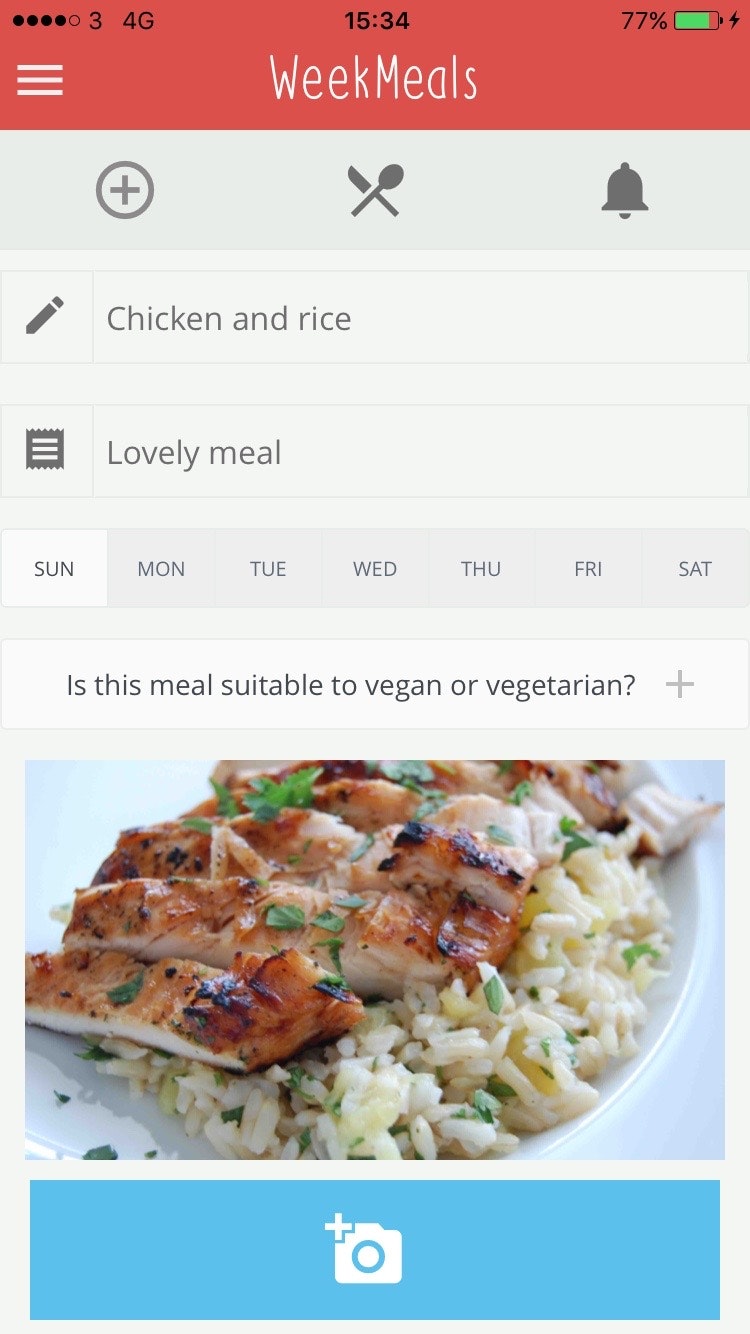Viewport: 750px width, 1334px height.
Task: Click the WeekMeals title
Action: (x=374, y=81)
